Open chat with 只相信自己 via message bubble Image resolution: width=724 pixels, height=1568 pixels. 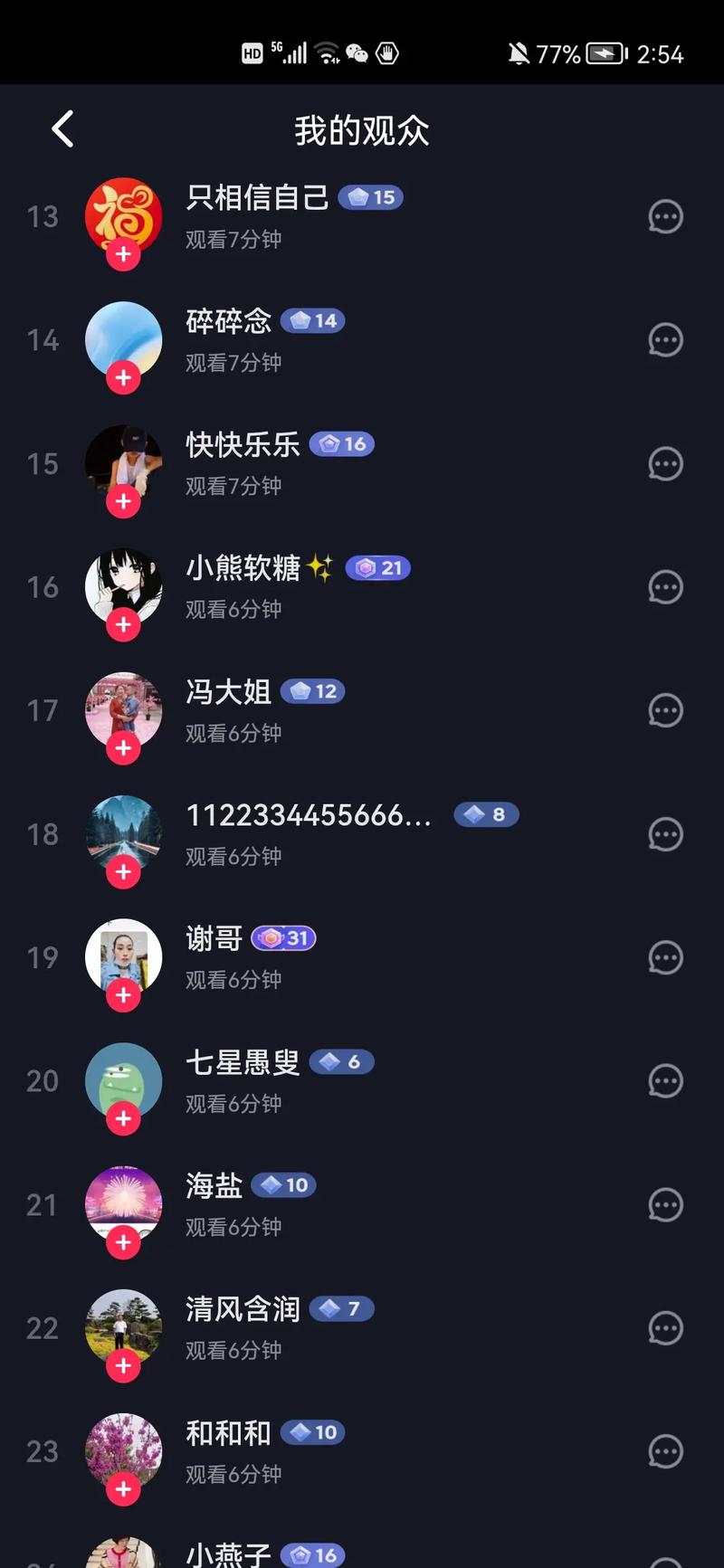click(665, 216)
